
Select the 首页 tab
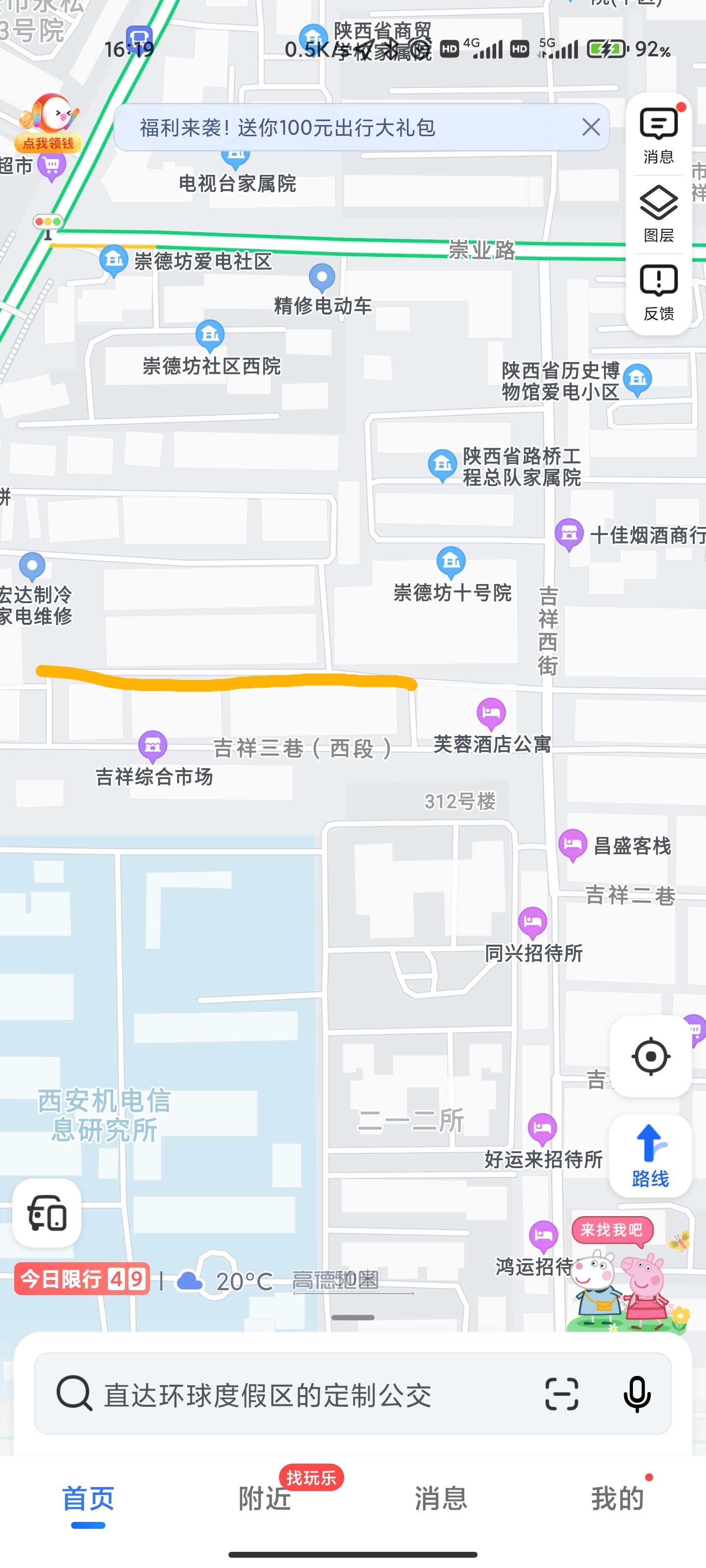[88, 1498]
